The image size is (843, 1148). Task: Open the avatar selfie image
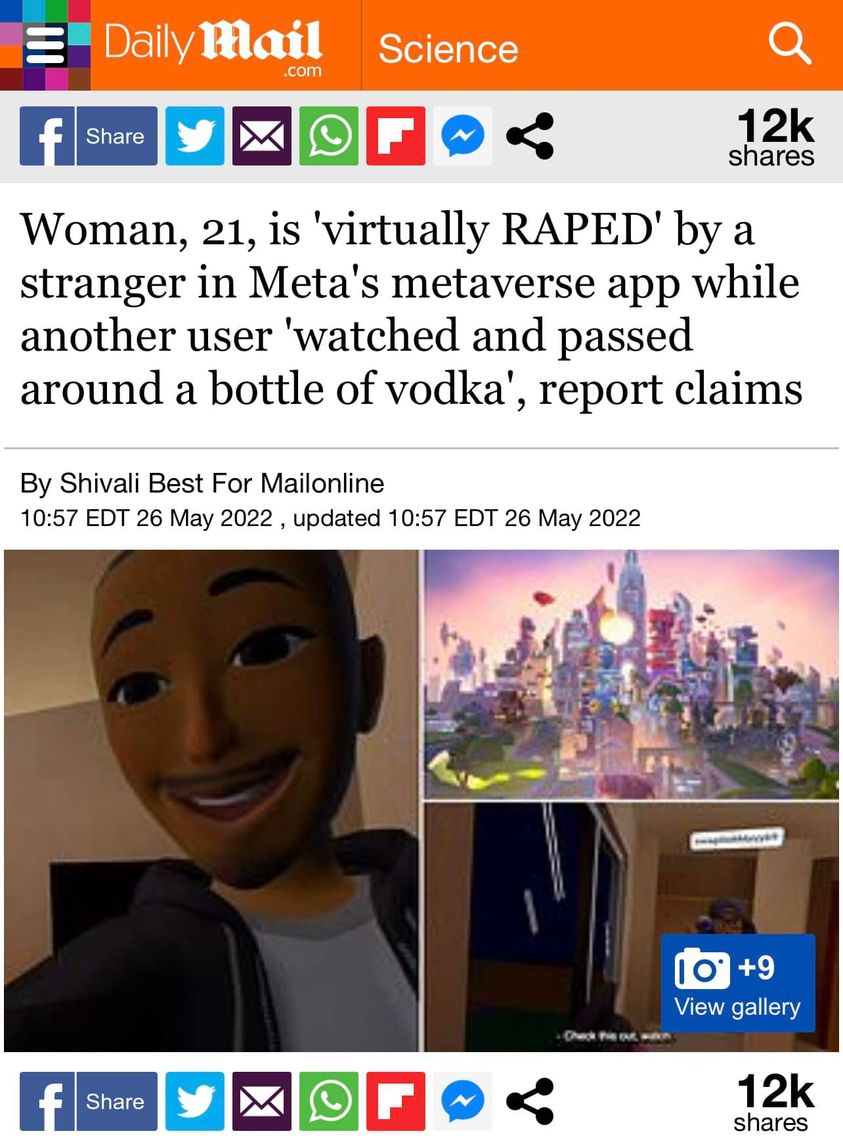pos(210,800)
